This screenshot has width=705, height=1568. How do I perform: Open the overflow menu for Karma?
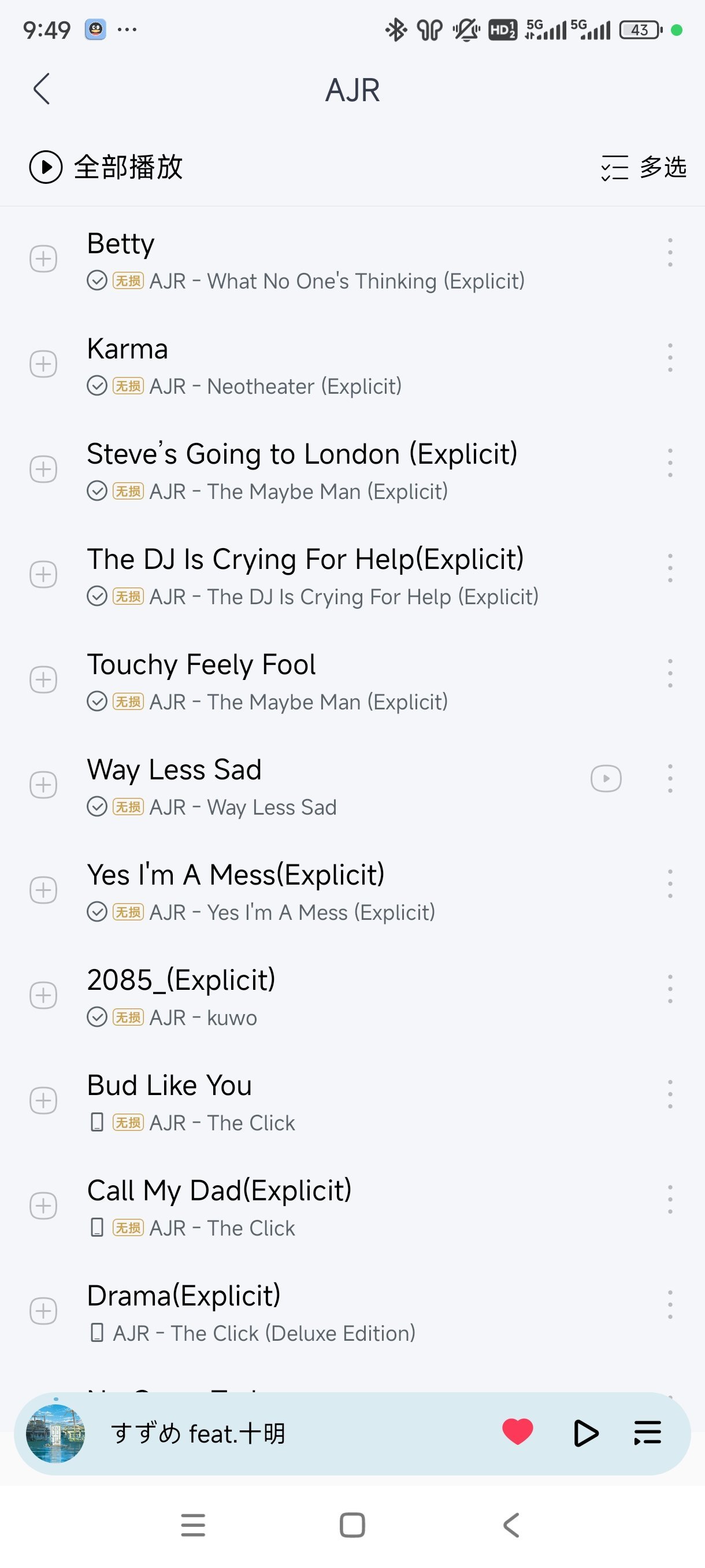click(x=670, y=358)
